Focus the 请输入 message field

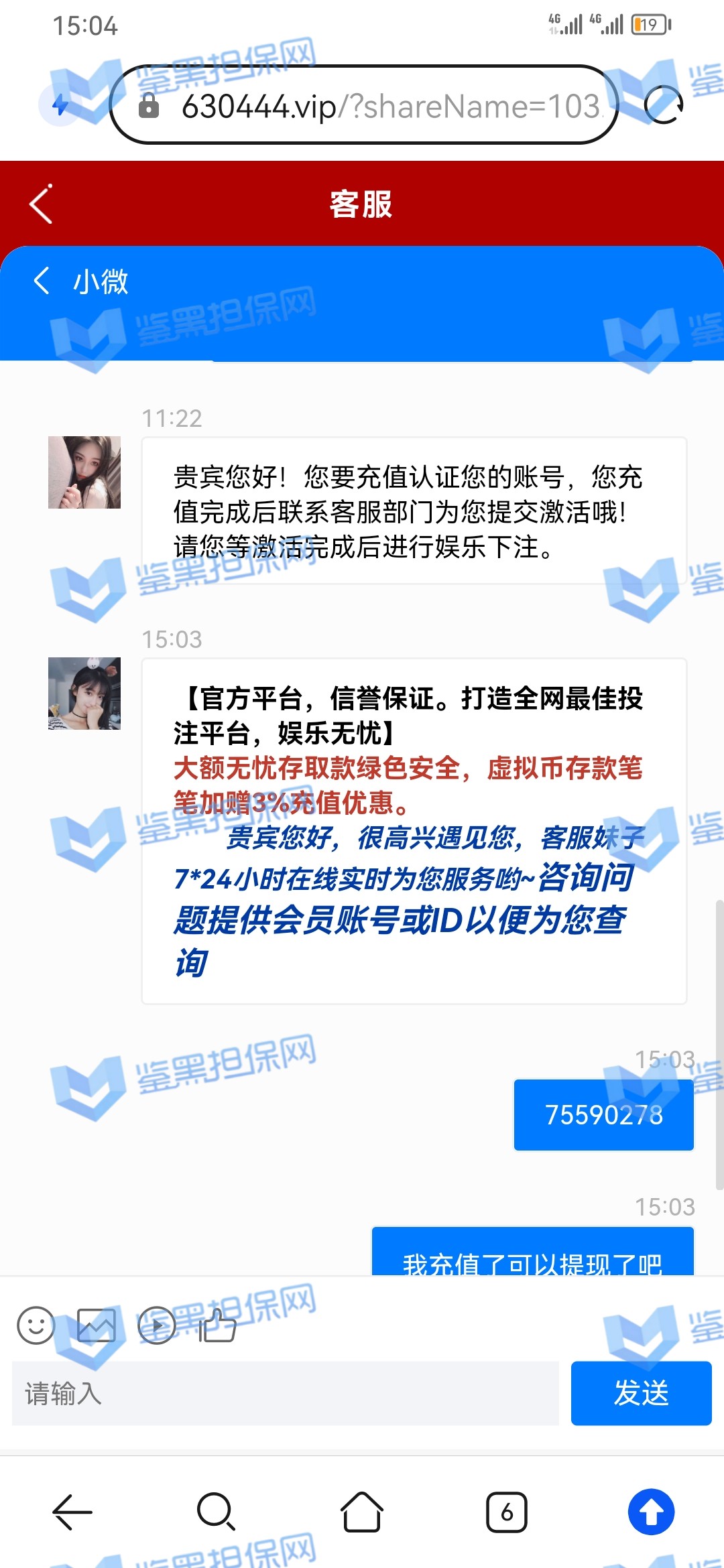click(286, 1393)
